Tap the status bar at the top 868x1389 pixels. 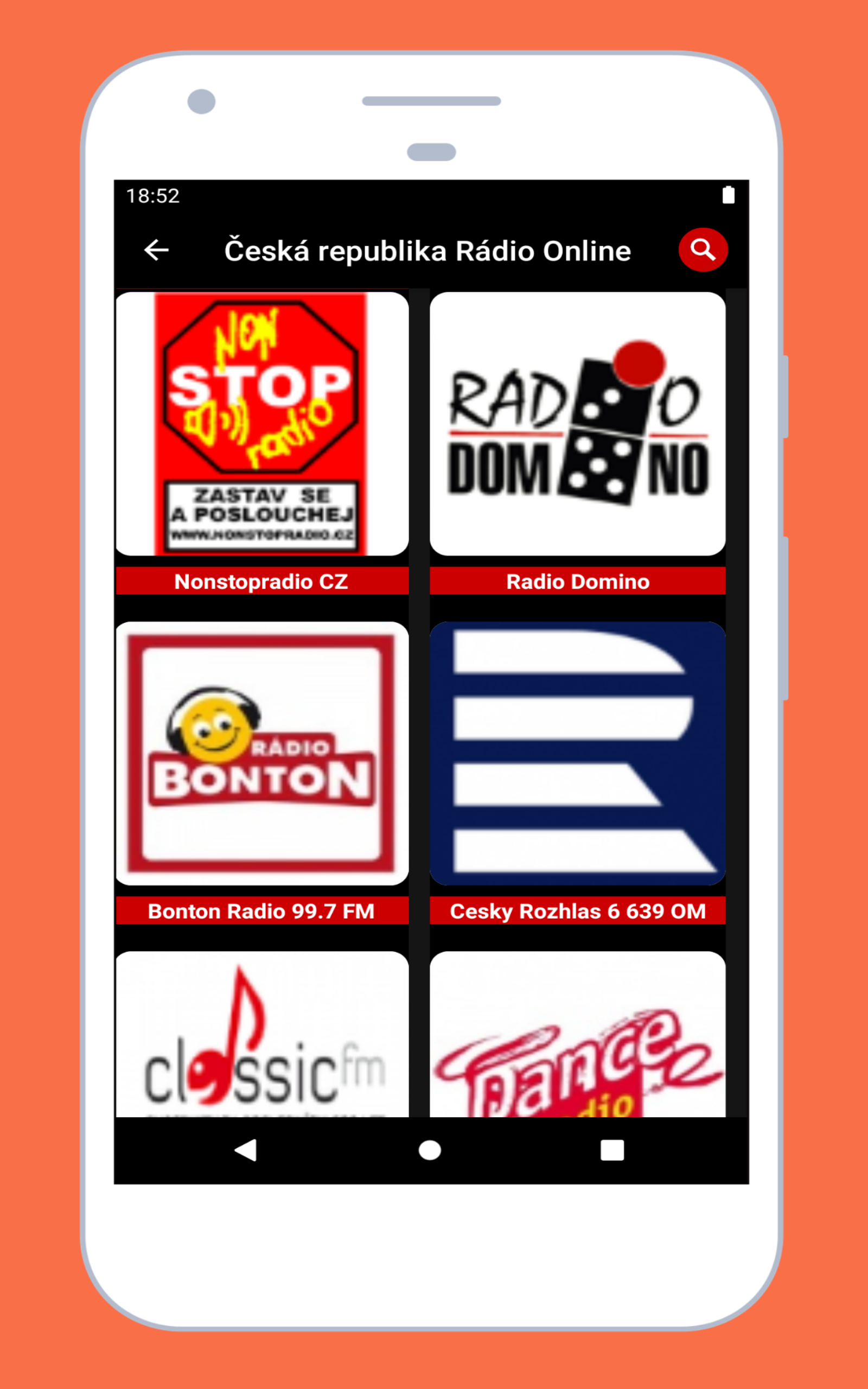[x=430, y=196]
